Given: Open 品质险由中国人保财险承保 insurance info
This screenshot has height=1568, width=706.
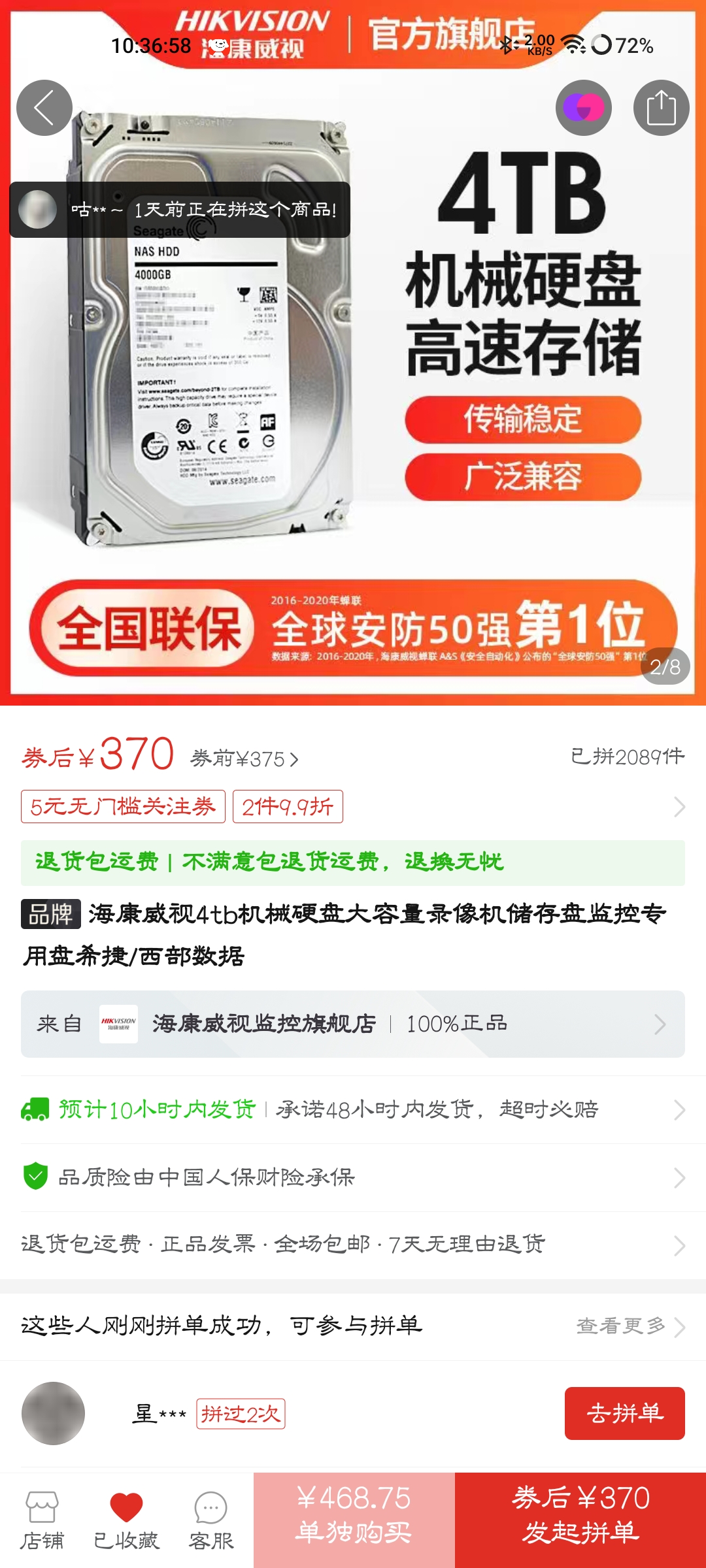Looking at the screenshot, I should 353,1177.
